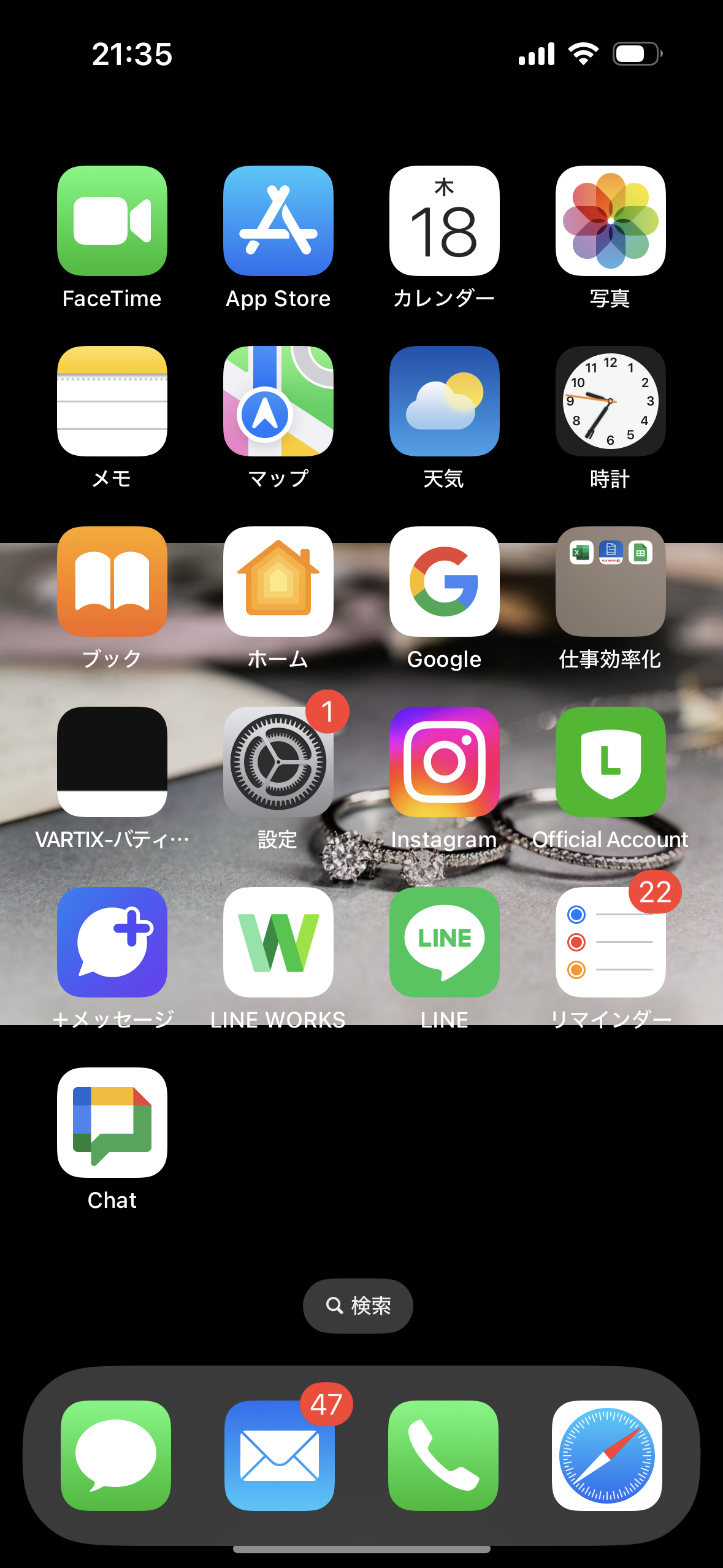Open the FaceTime app
This screenshot has width=723, height=1568.
pyautogui.click(x=112, y=221)
